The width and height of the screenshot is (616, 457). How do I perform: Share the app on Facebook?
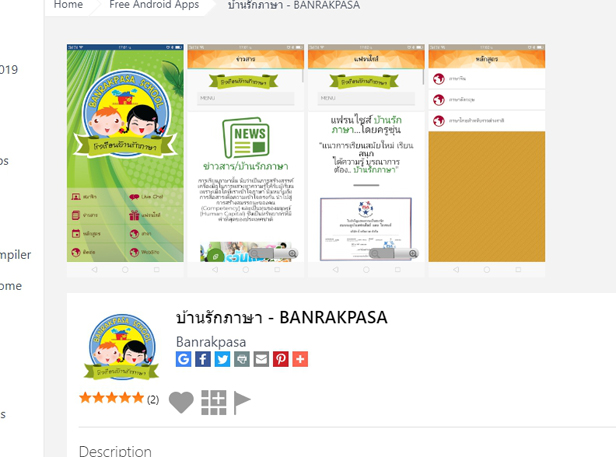point(203,360)
